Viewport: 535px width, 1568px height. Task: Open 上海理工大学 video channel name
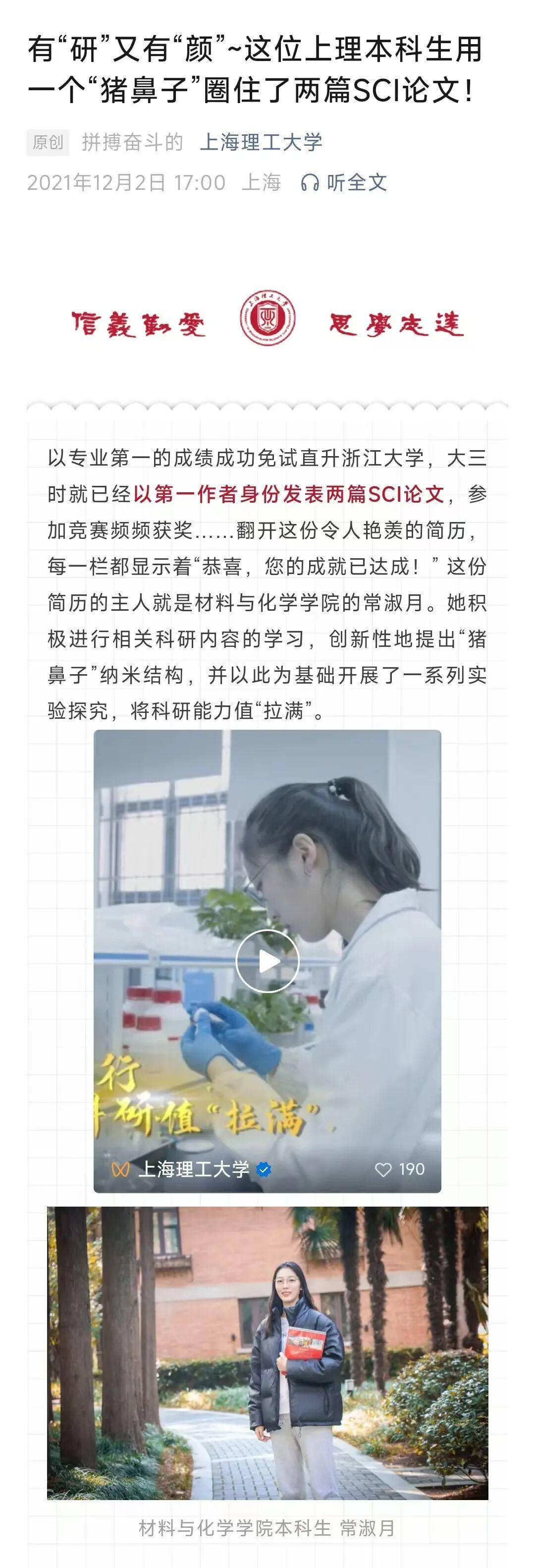[193, 1169]
